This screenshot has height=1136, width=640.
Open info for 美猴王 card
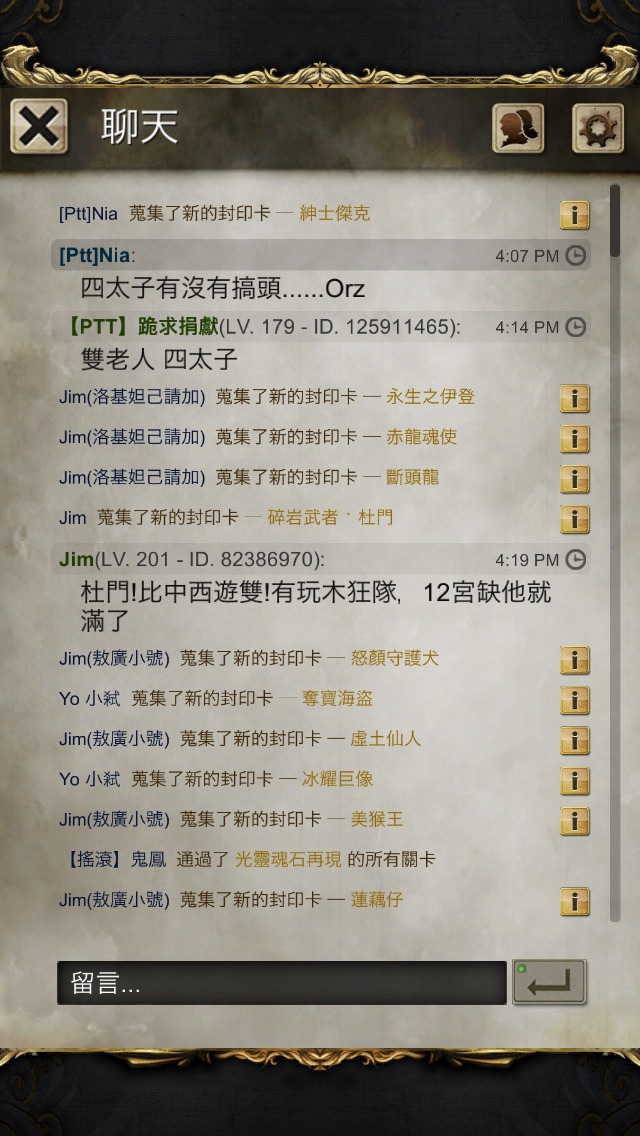575,821
